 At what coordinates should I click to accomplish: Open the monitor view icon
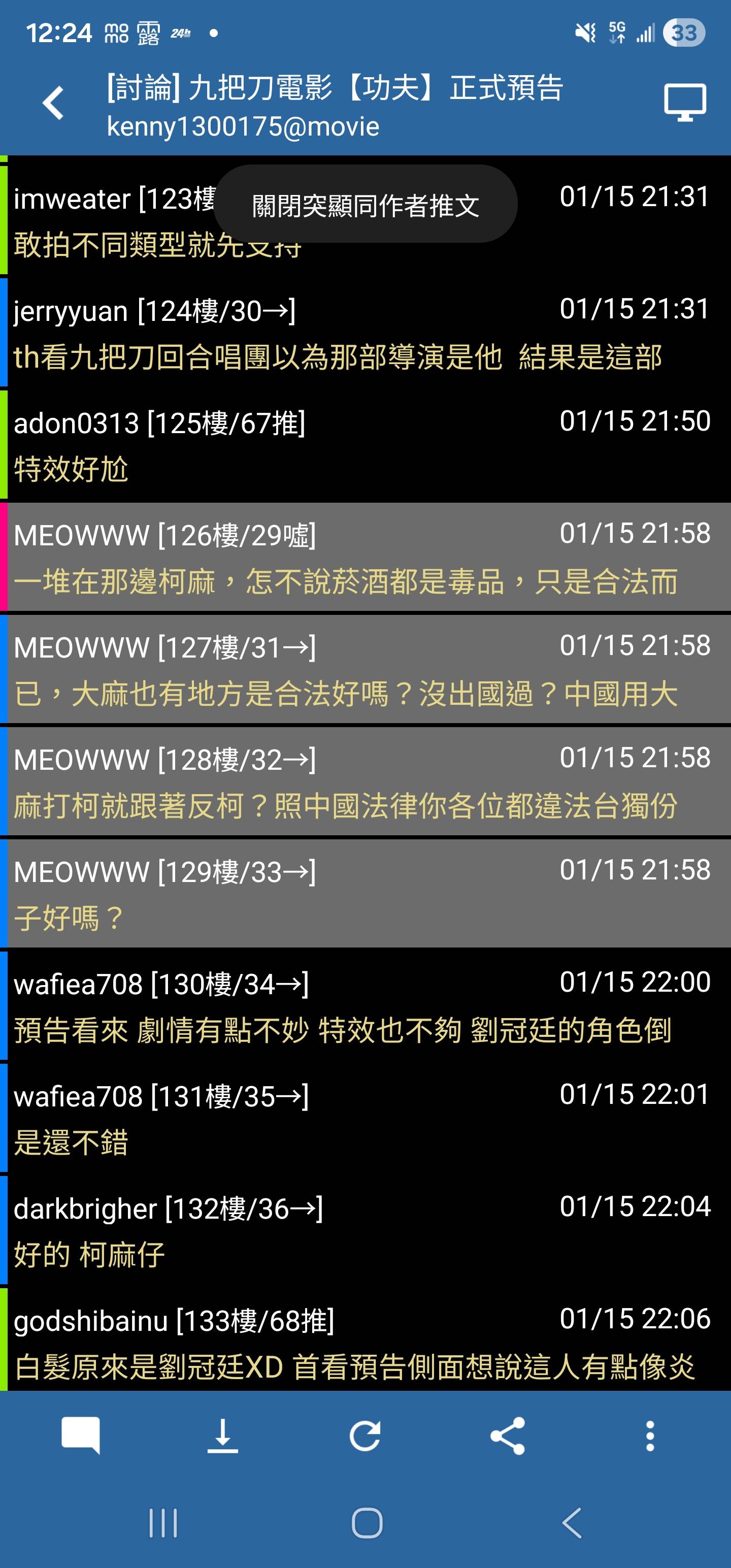pos(684,102)
